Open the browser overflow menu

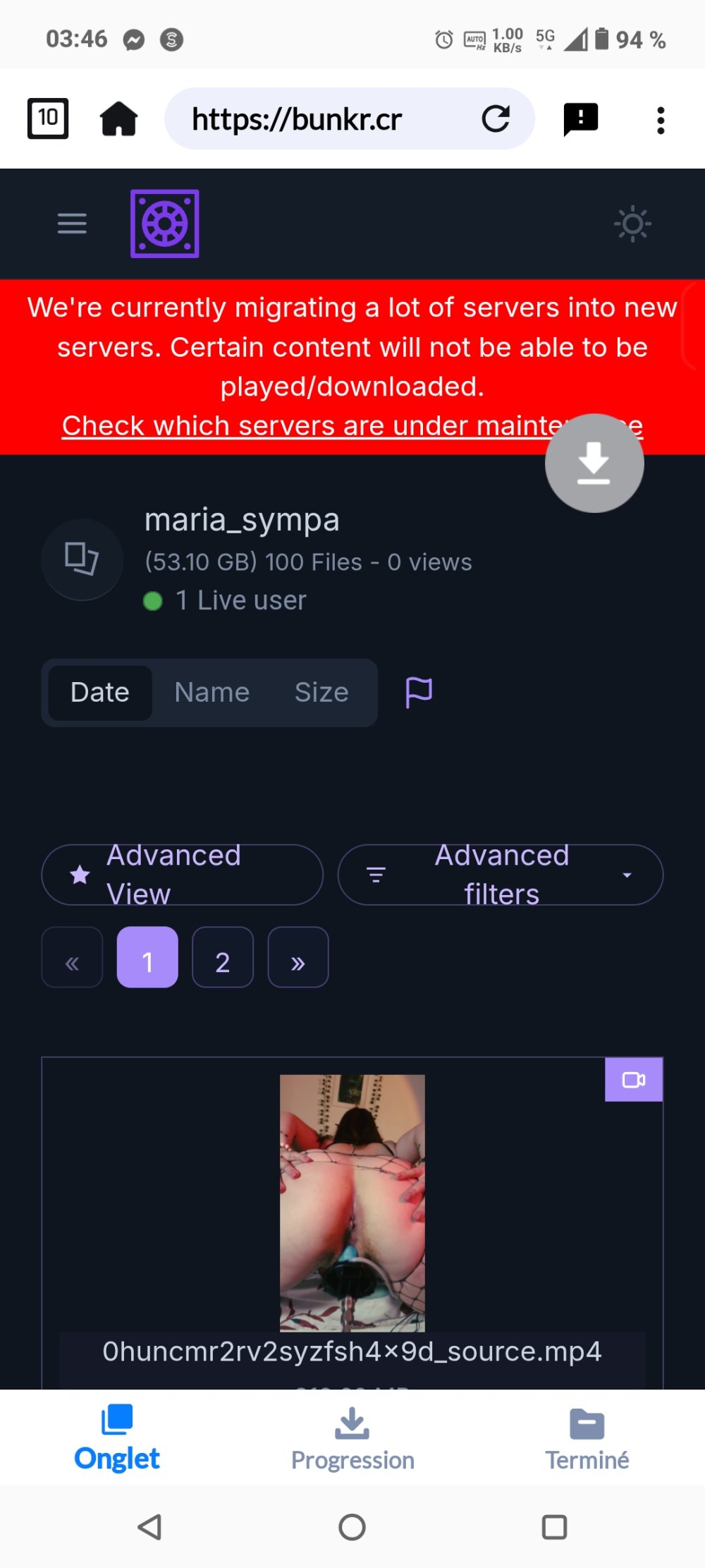tap(661, 119)
